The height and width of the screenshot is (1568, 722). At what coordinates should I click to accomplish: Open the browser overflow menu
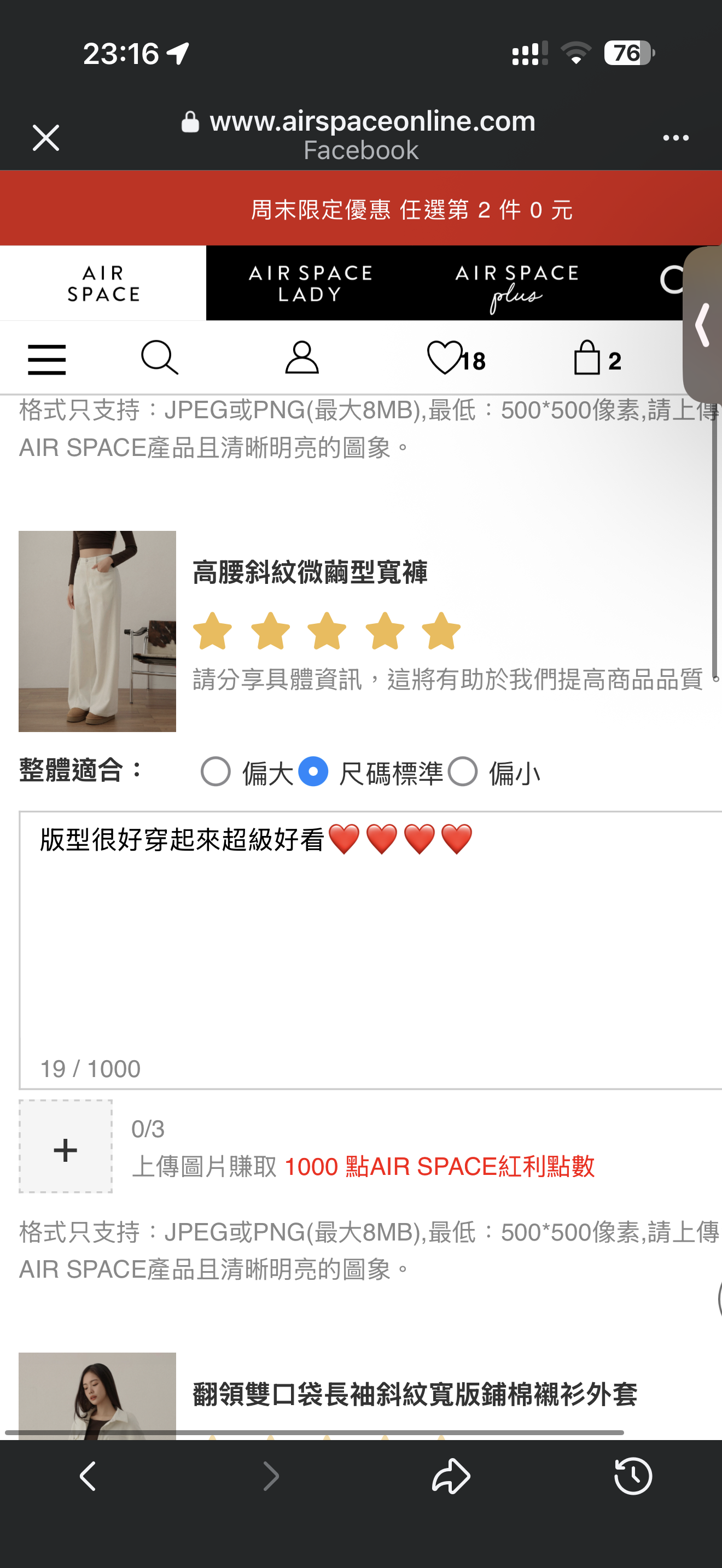tap(675, 138)
